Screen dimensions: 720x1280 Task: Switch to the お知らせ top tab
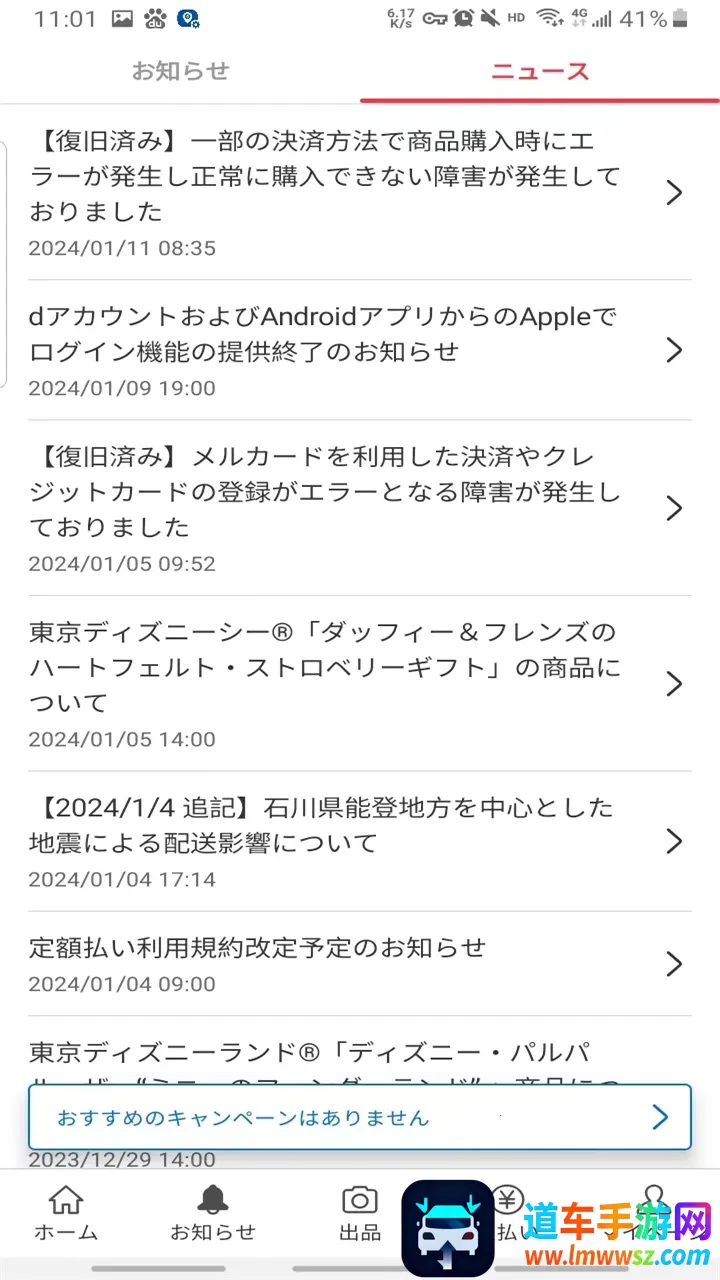pos(180,71)
